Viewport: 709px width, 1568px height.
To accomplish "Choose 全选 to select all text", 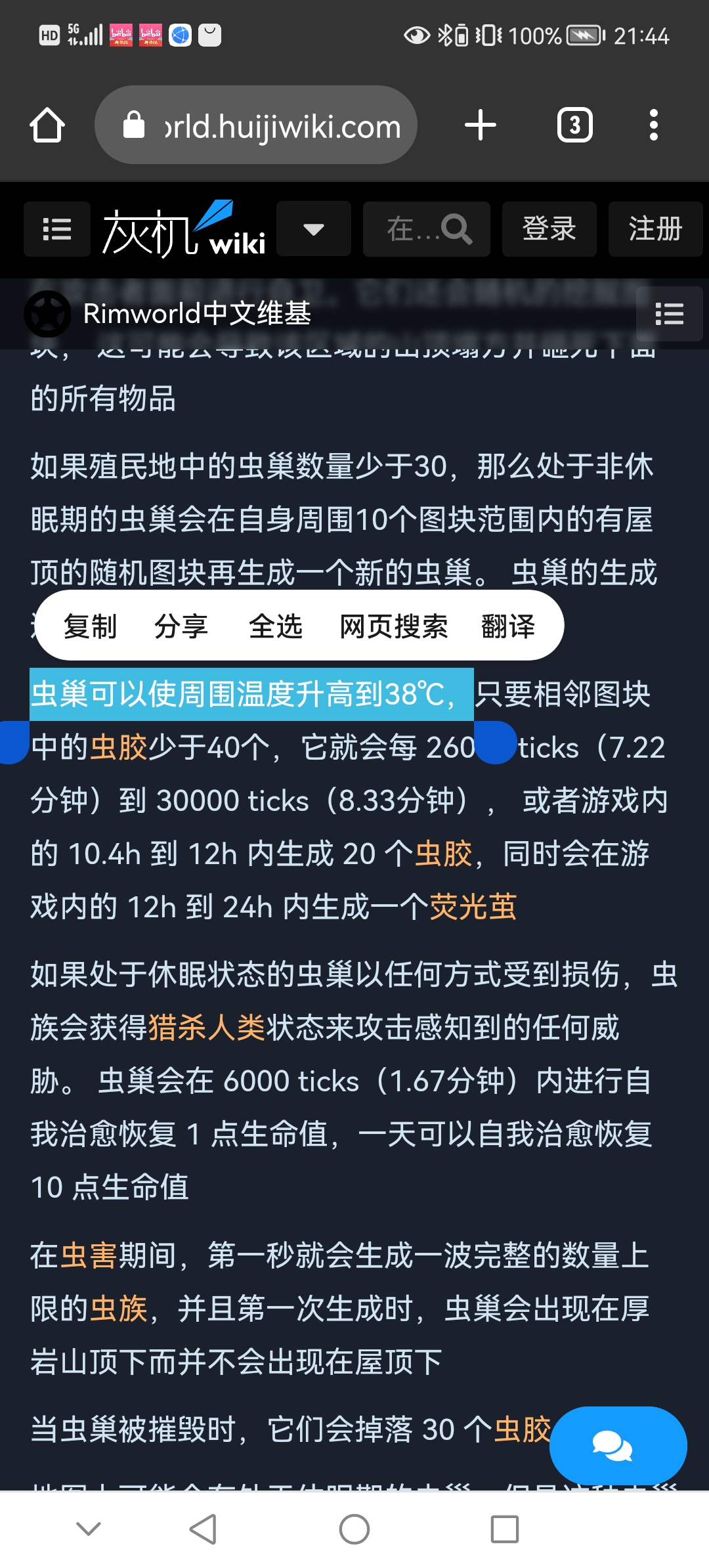I will coord(275,626).
